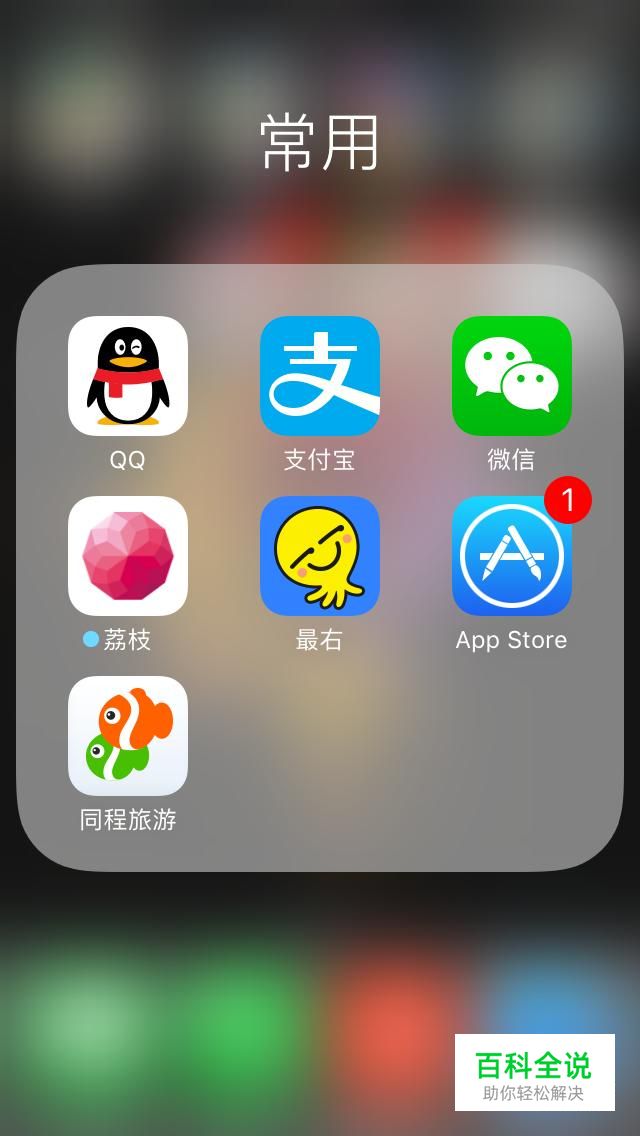
Task: Launch the 同程旅游 app
Action: (128, 736)
